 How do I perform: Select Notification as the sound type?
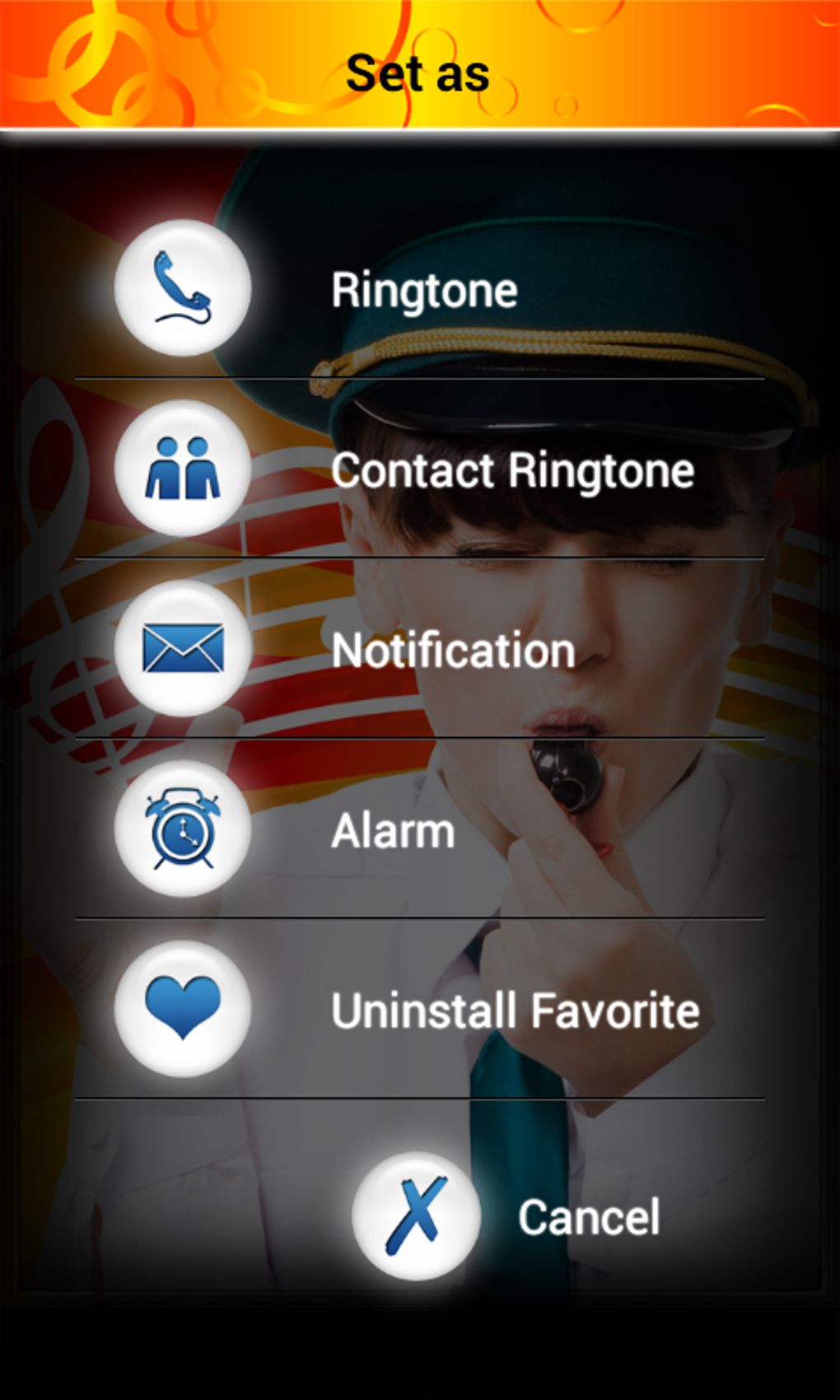tap(452, 651)
